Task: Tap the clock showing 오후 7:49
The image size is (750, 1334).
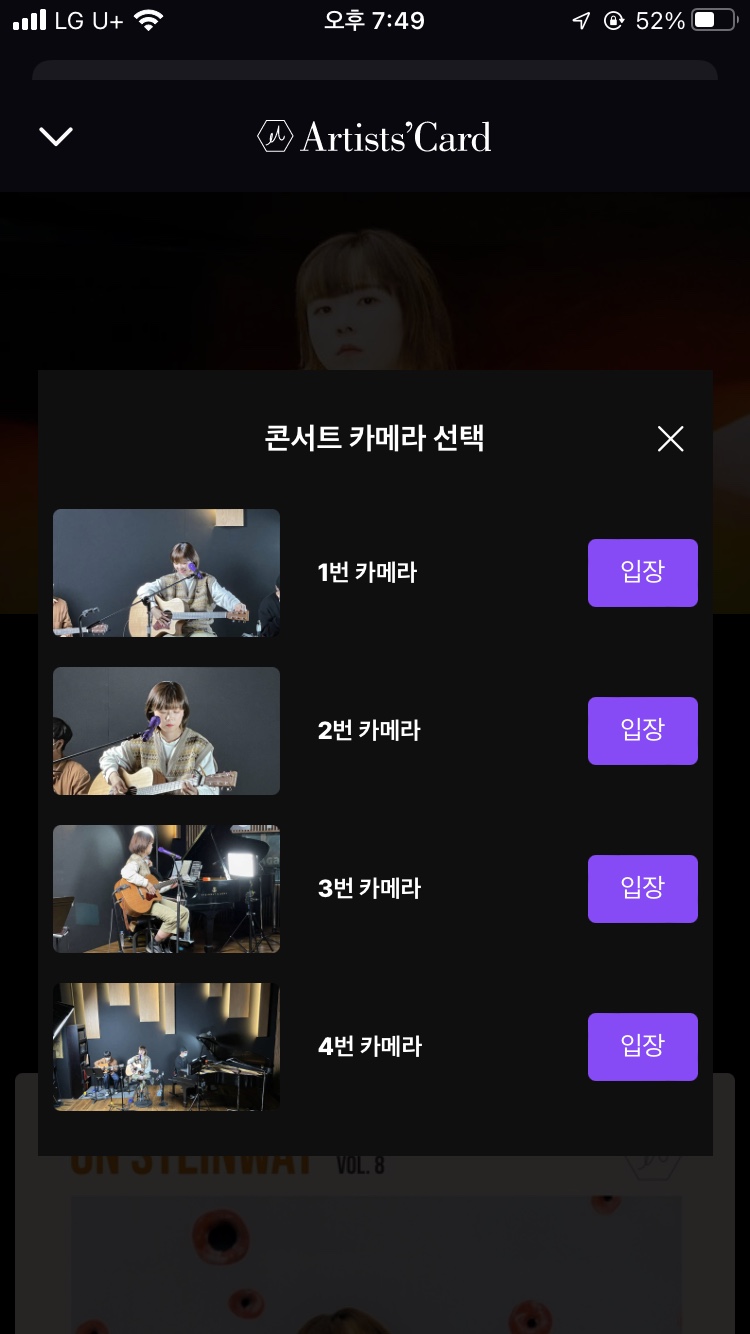Action: [x=375, y=20]
